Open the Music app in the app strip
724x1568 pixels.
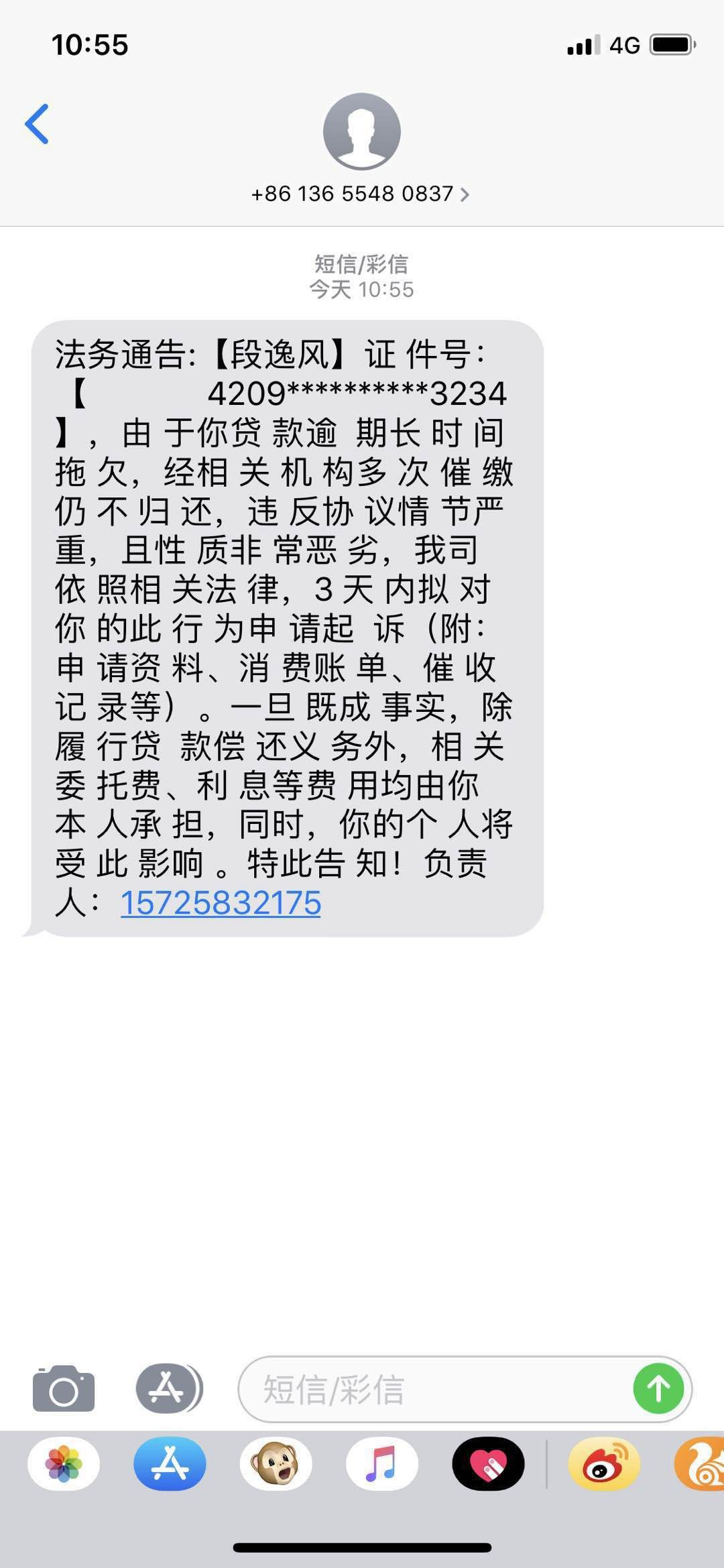[381, 1463]
